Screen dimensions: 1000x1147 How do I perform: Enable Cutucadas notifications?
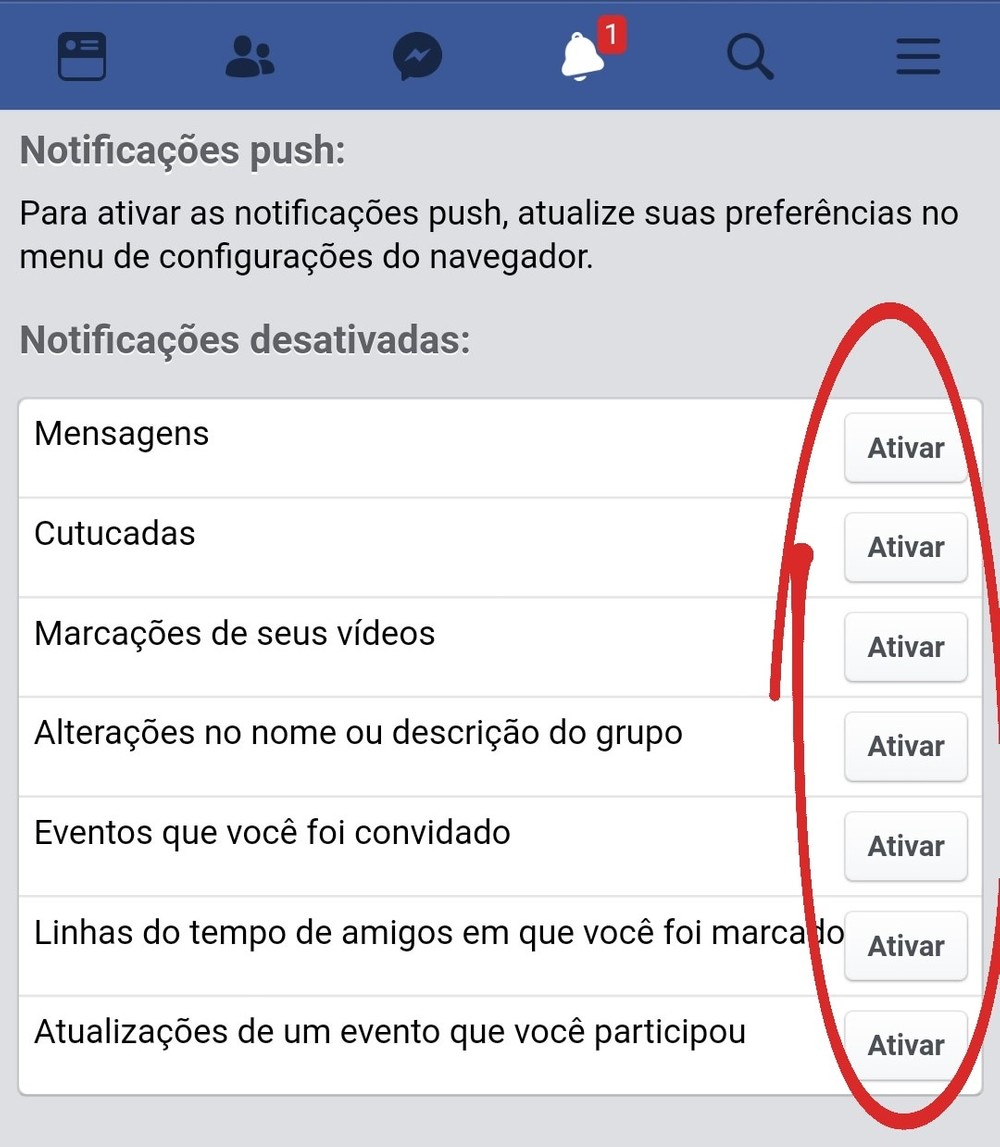point(905,547)
